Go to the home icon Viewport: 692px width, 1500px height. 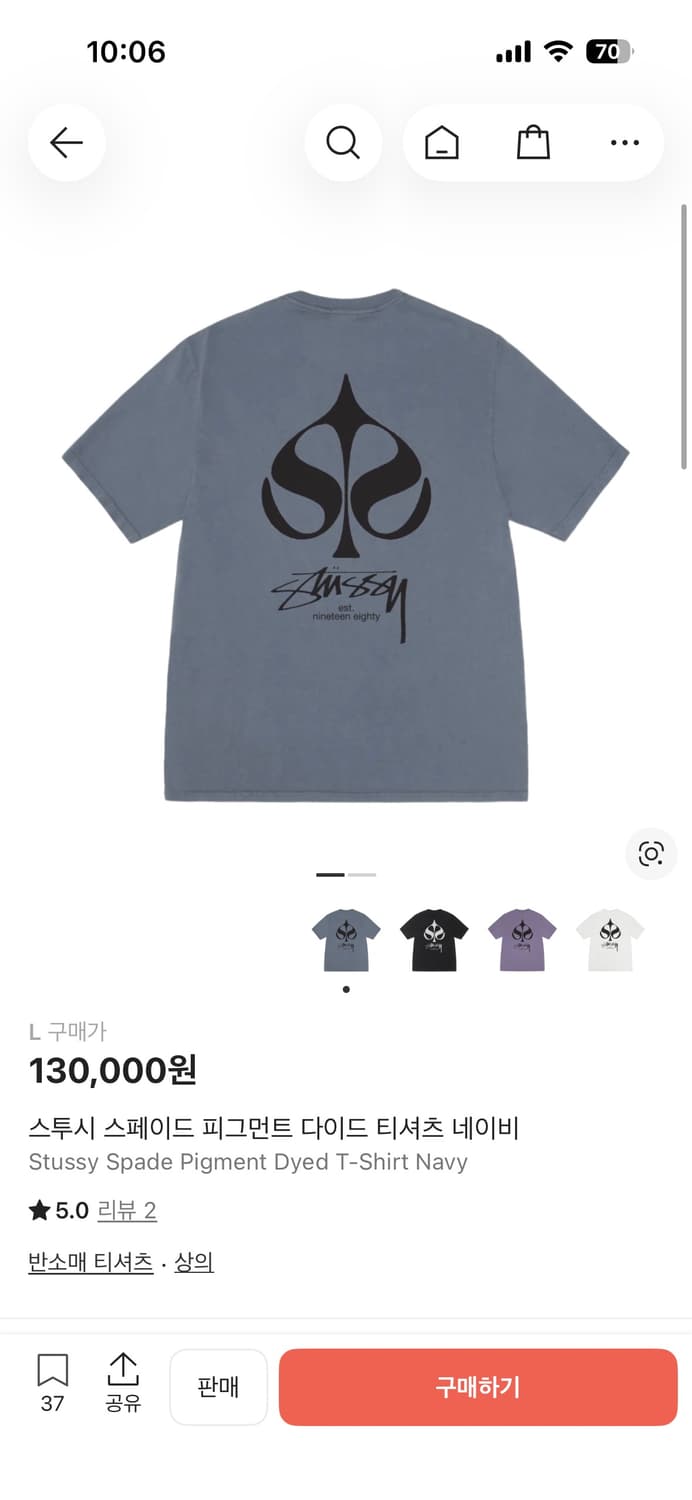(441, 143)
